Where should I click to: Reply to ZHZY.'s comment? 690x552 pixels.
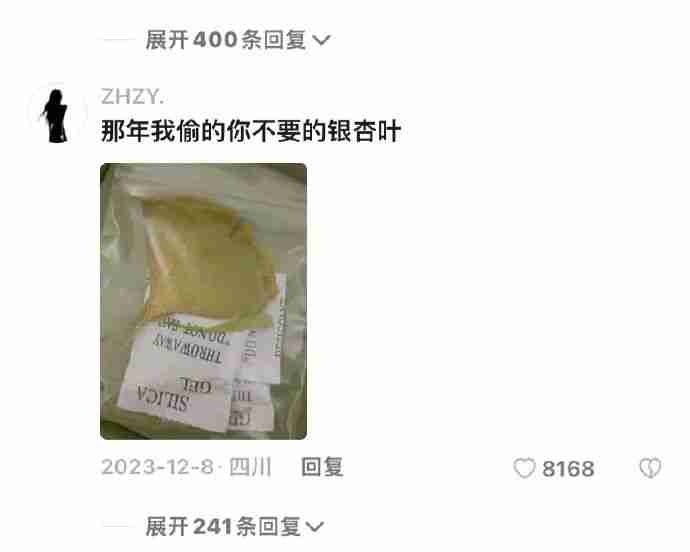point(322,467)
